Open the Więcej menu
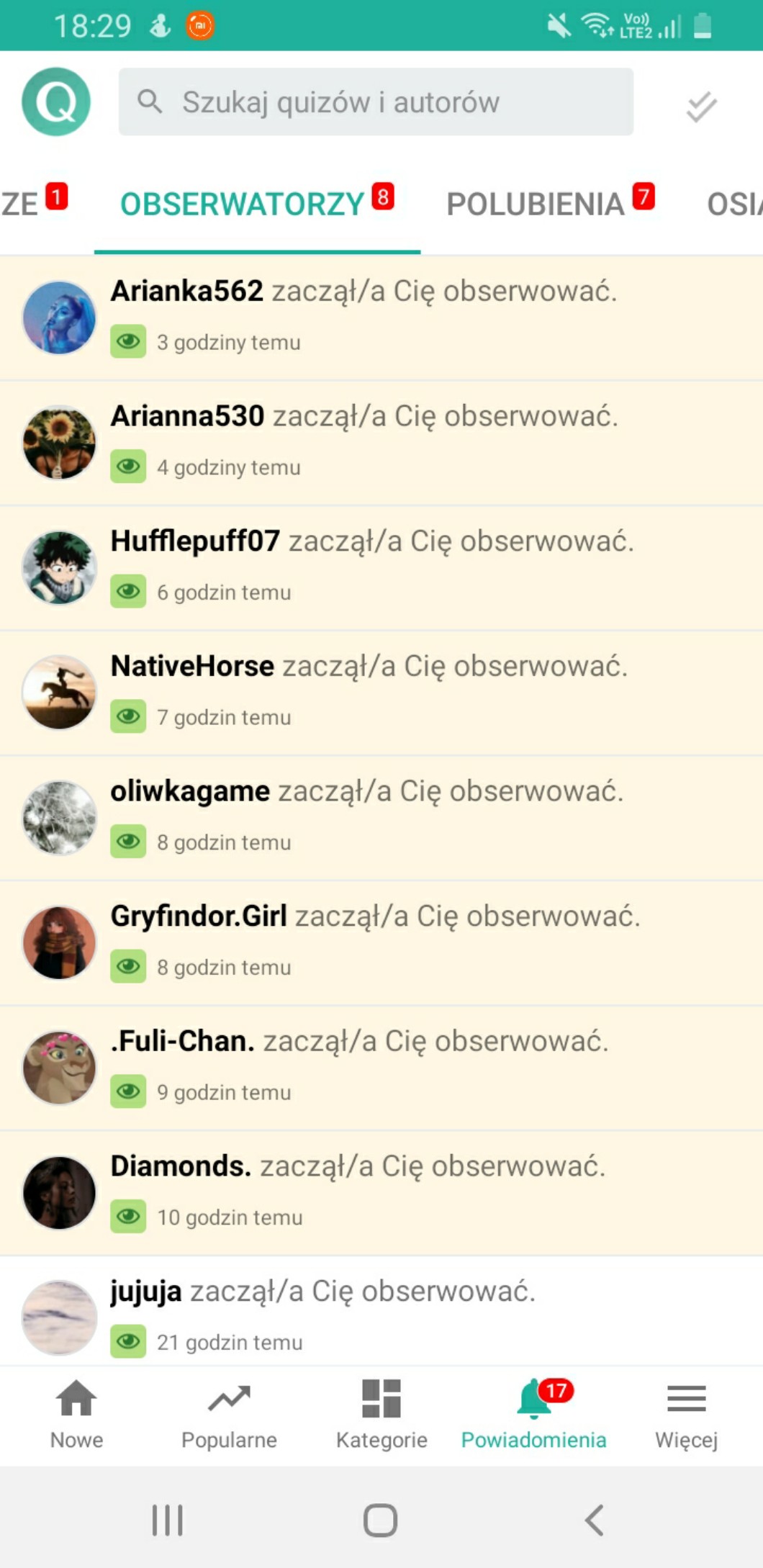763x1568 pixels. pos(686,1415)
